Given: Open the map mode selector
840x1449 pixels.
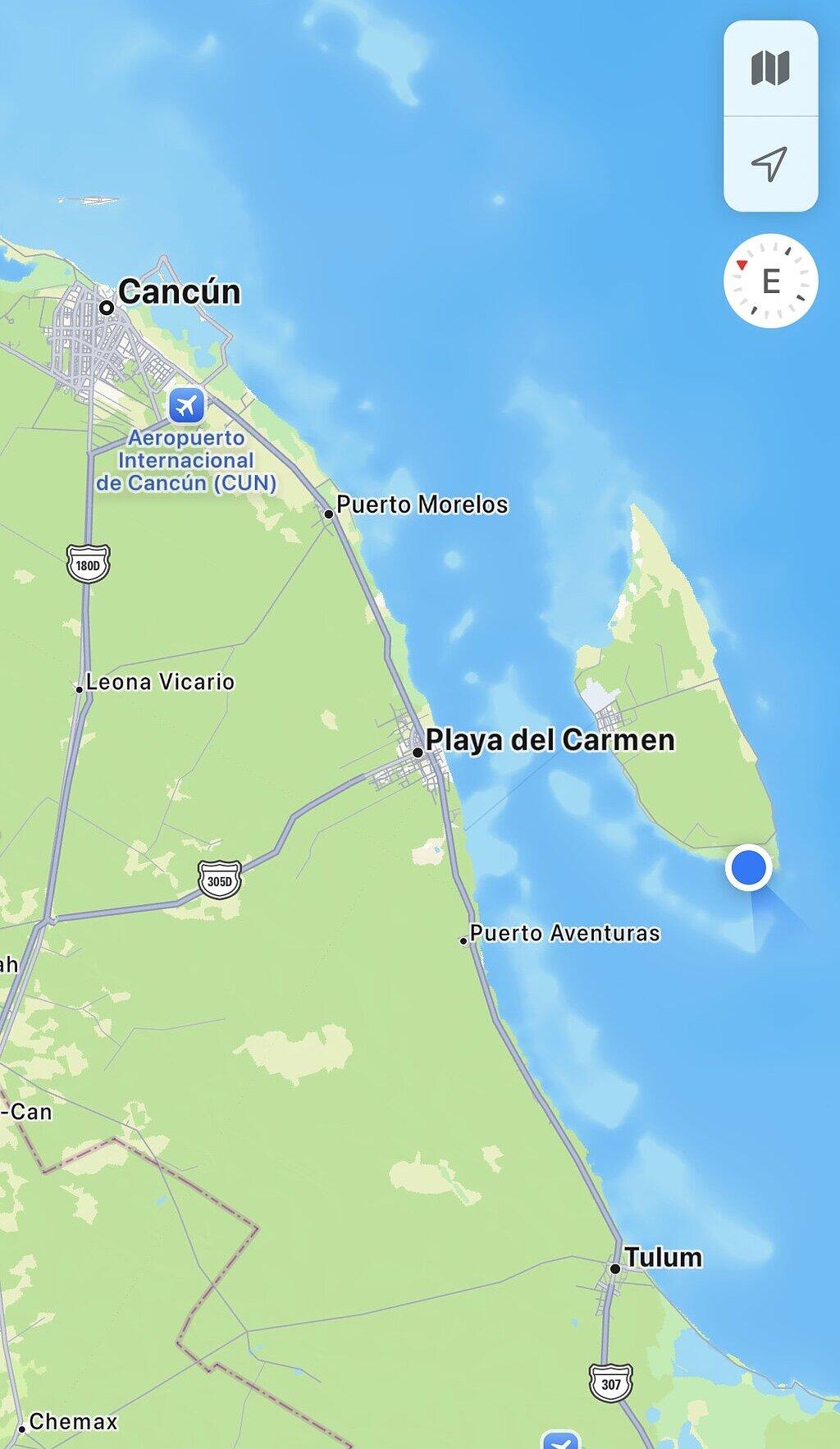Looking at the screenshot, I should (x=770, y=69).
